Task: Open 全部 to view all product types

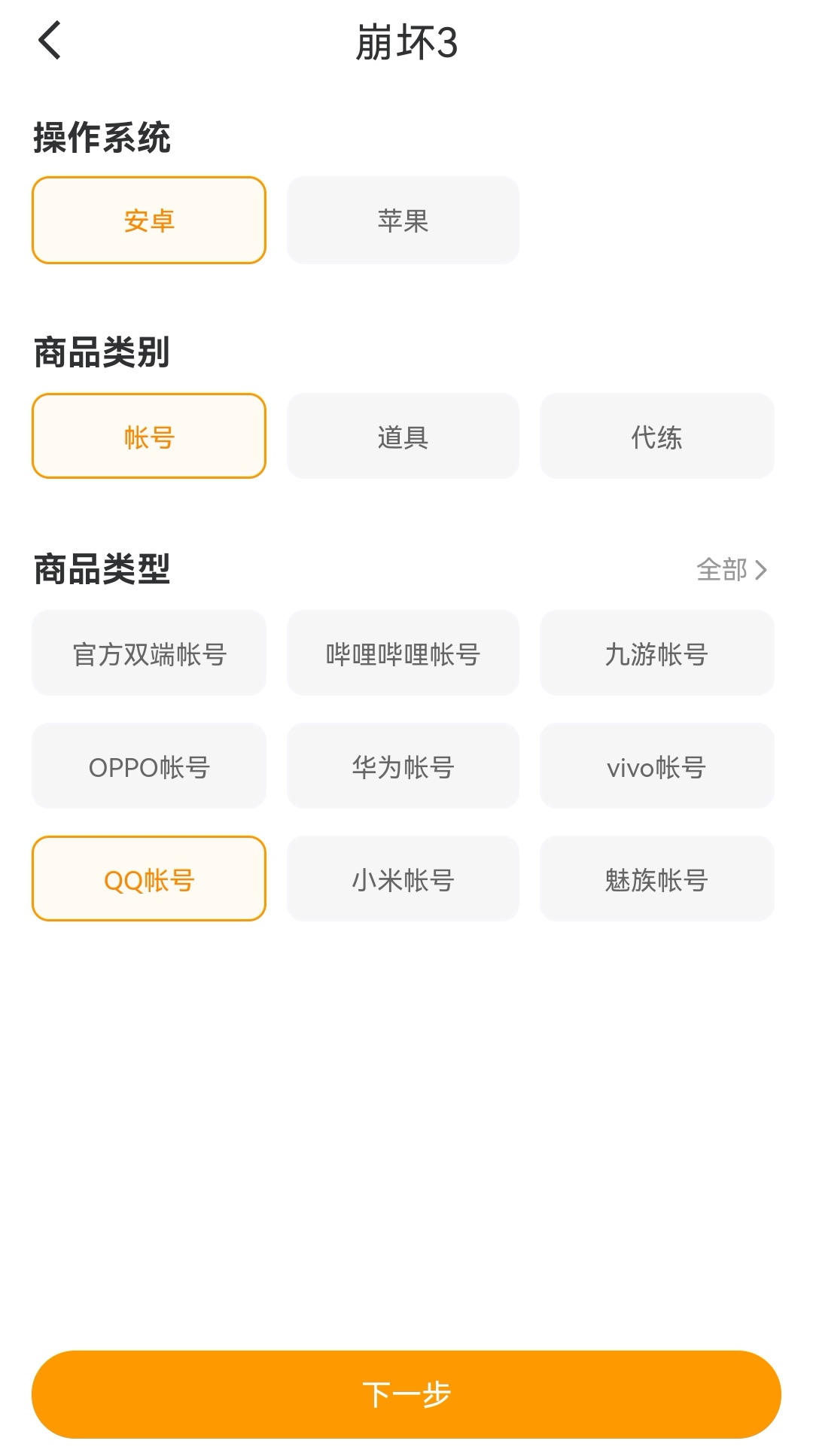Action: [x=731, y=570]
